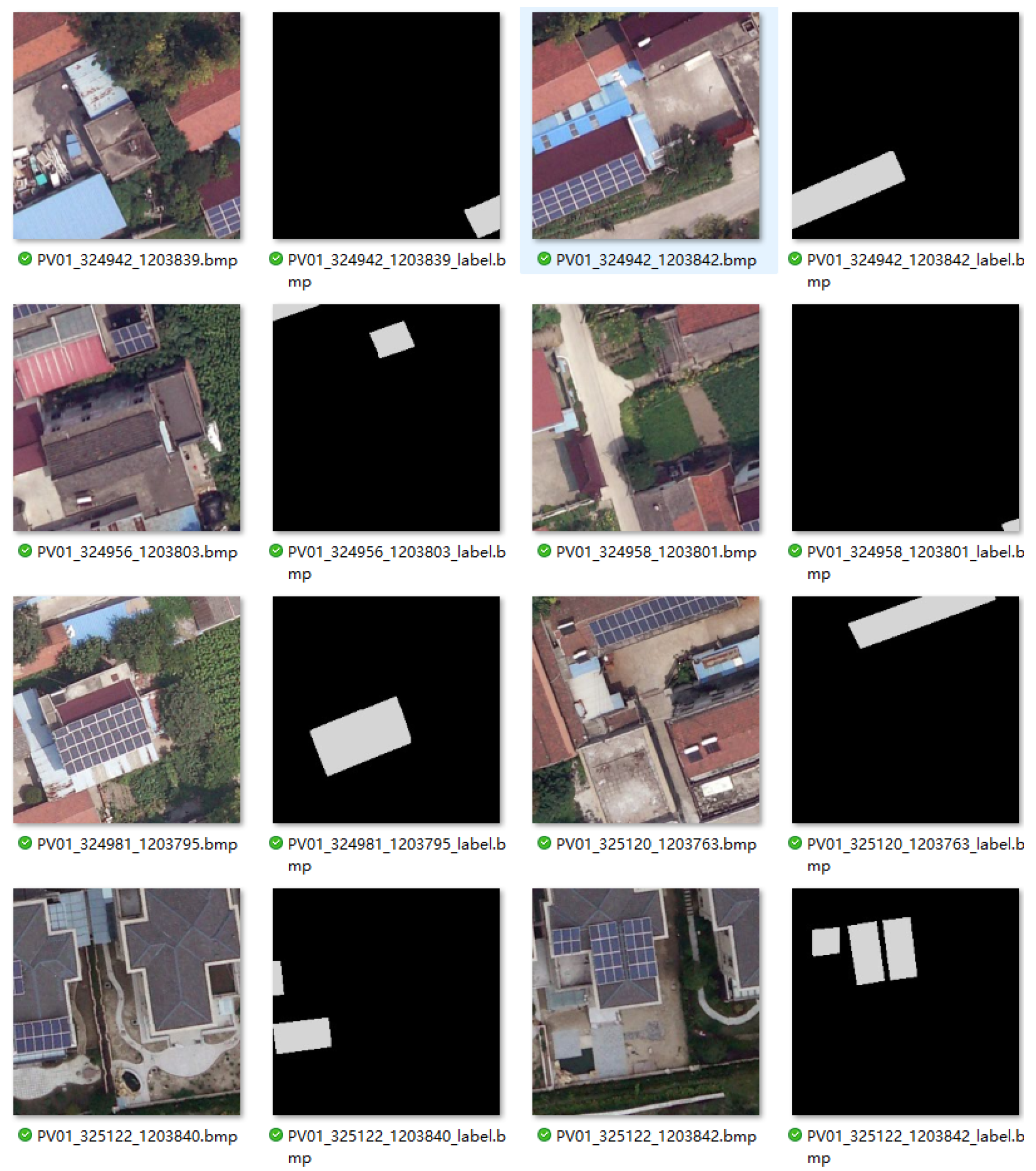Open PV01_324942_1203839_label.bmp mask file
Image resolution: width=1036 pixels, height=1171 pixels.
[386, 126]
